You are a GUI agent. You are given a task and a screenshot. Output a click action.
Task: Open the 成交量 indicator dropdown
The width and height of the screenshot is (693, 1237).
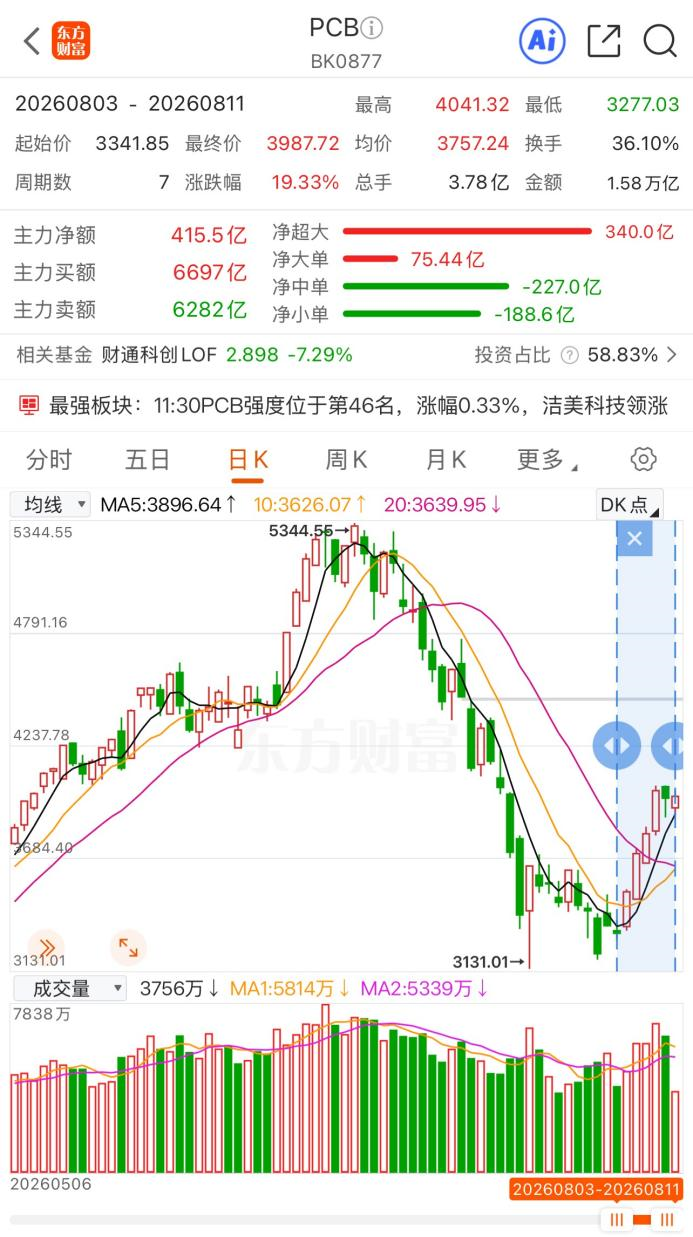click(x=69, y=989)
